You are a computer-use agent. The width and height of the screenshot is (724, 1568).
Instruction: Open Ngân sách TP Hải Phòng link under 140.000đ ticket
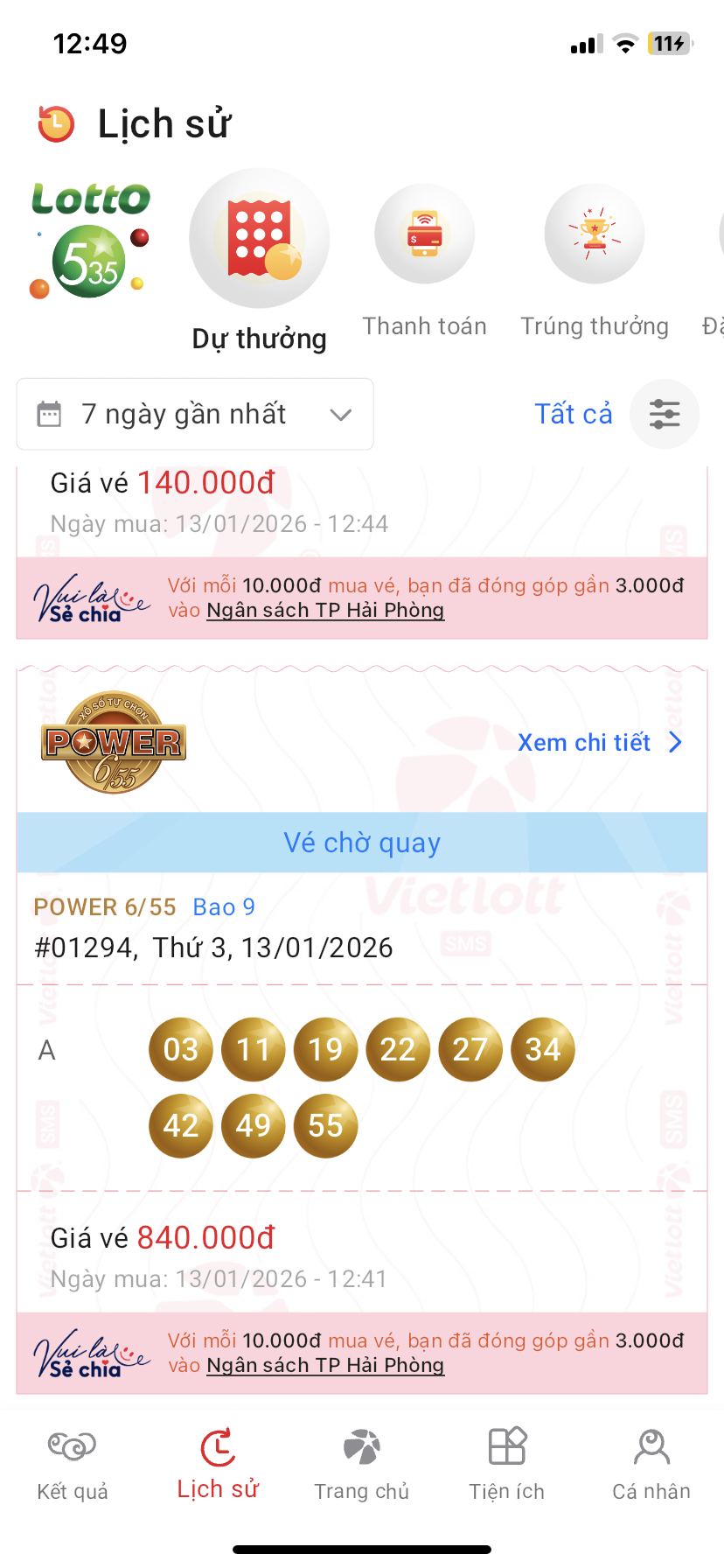click(325, 610)
